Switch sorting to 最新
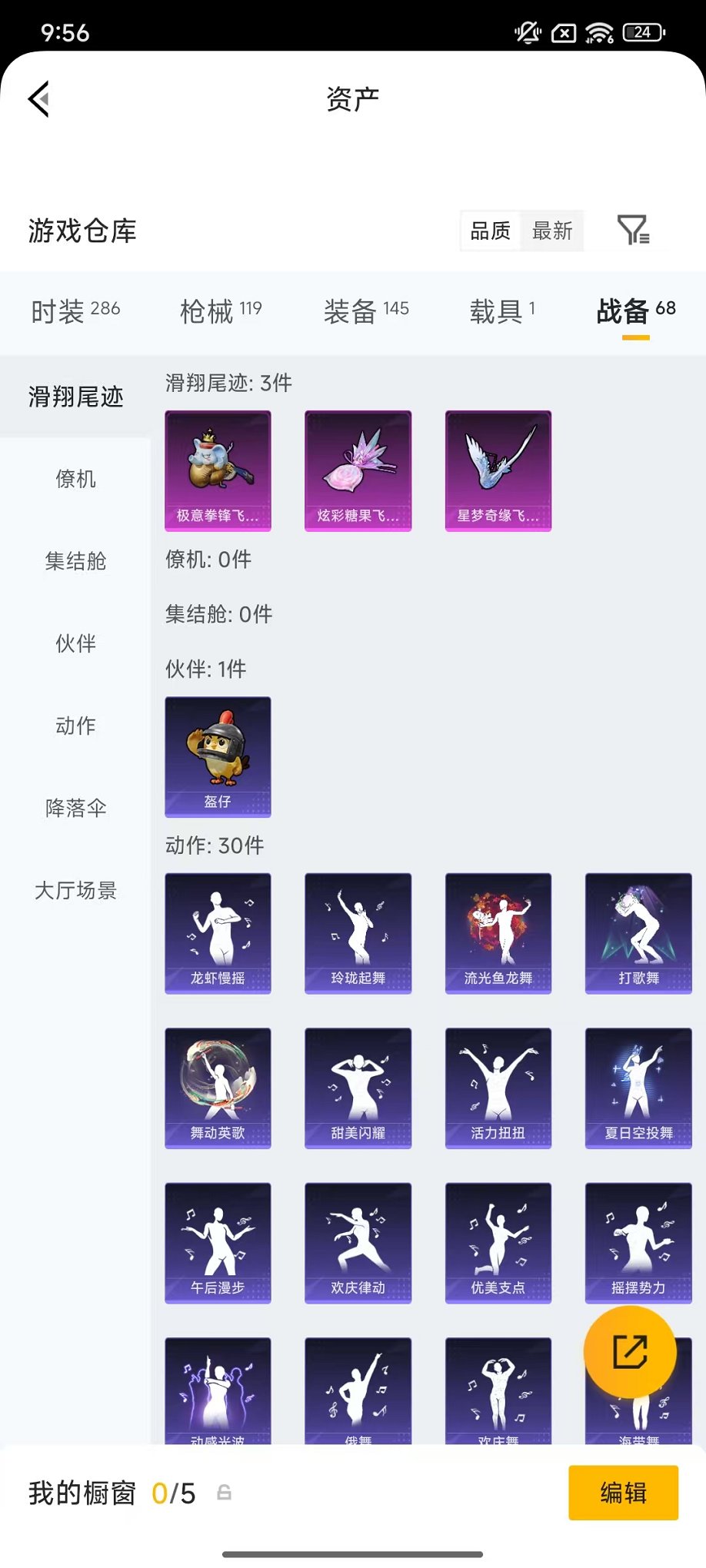This screenshot has width=706, height=1568. pyautogui.click(x=551, y=230)
